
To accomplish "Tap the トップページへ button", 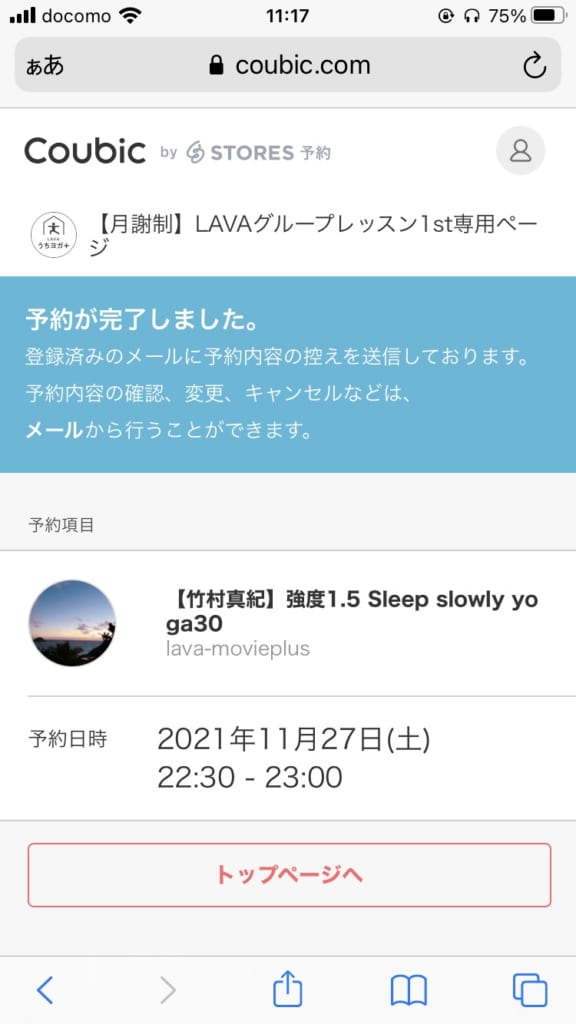I will coord(289,875).
